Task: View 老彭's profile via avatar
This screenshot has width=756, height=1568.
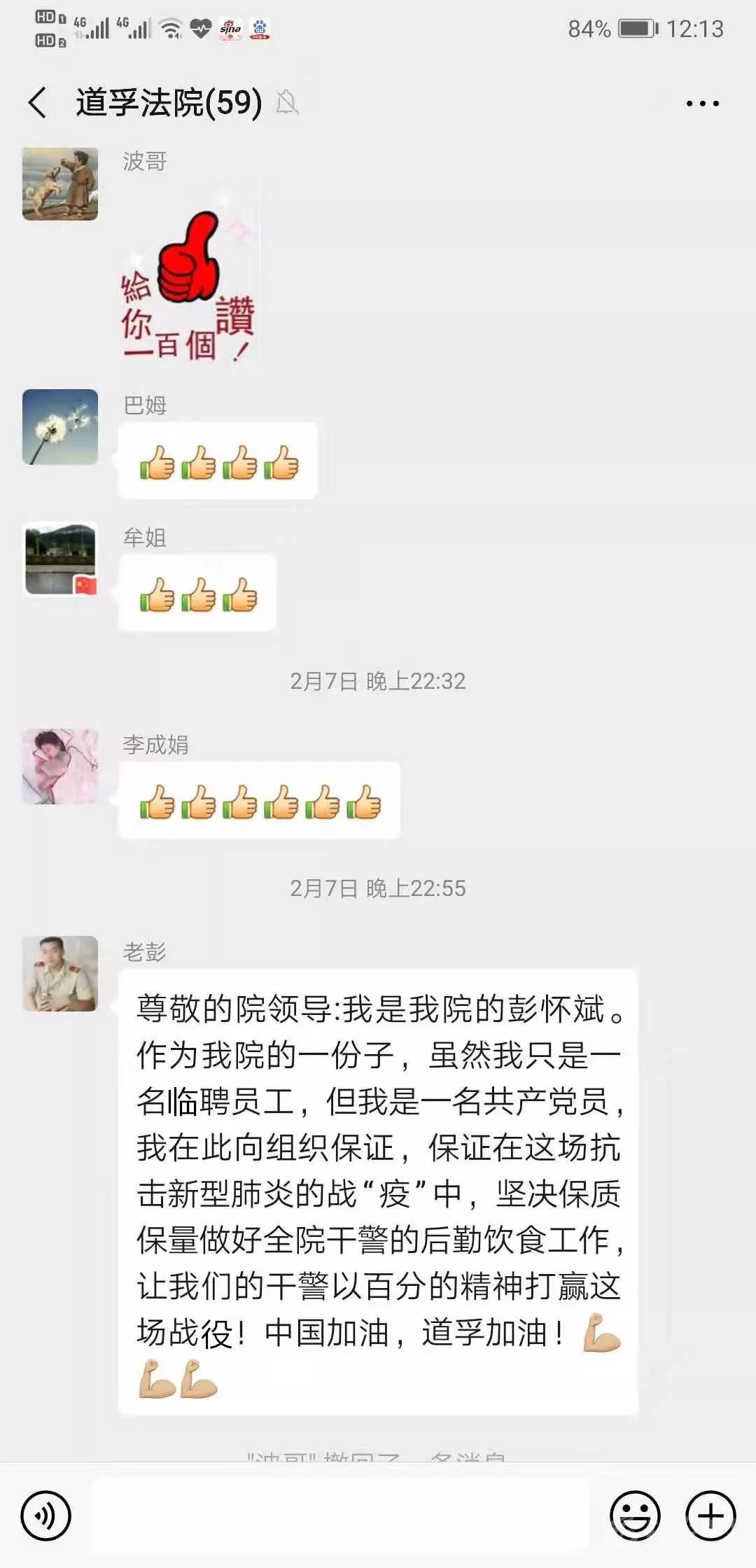Action: [x=60, y=973]
